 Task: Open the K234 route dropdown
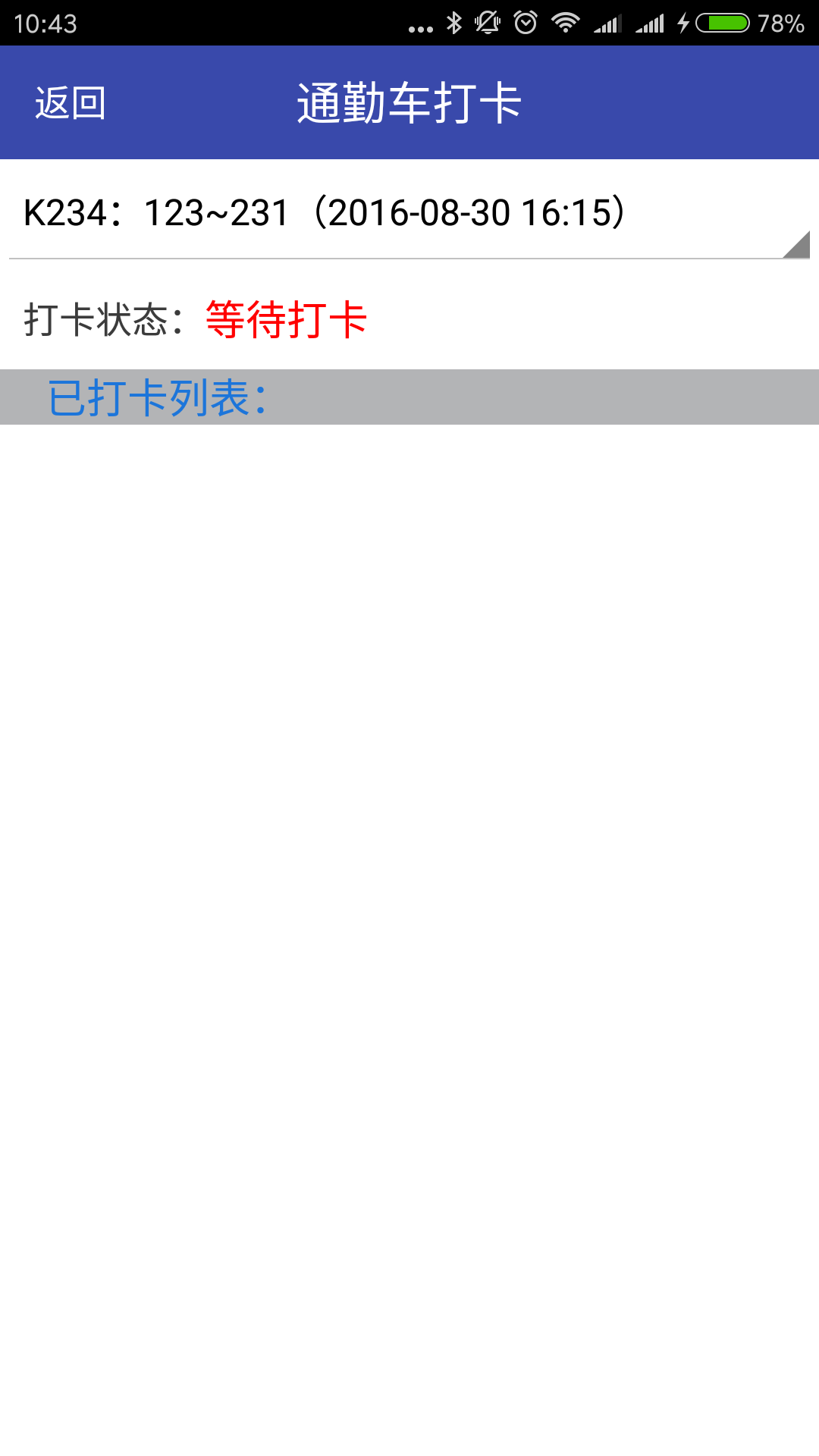[x=409, y=213]
